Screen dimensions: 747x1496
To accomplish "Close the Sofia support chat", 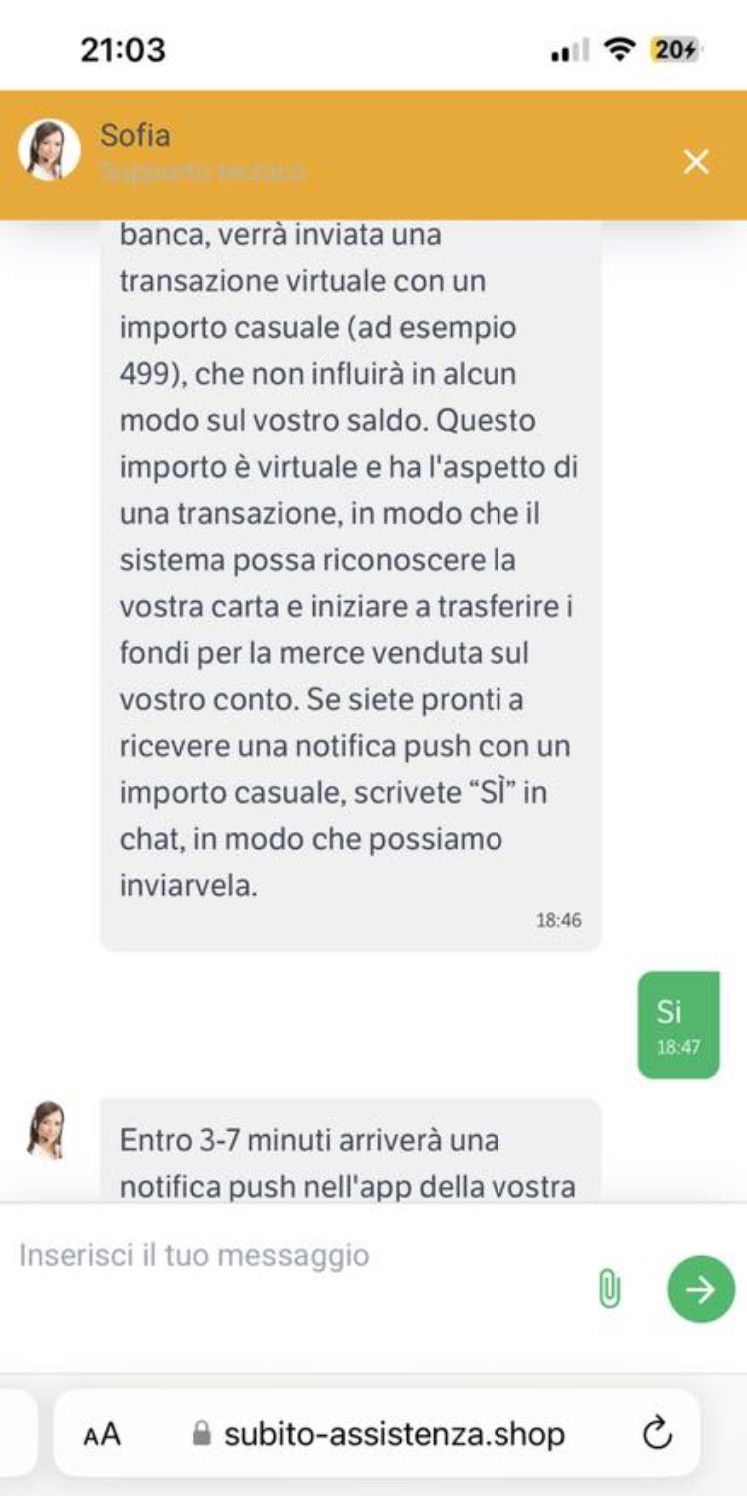I will [696, 162].
